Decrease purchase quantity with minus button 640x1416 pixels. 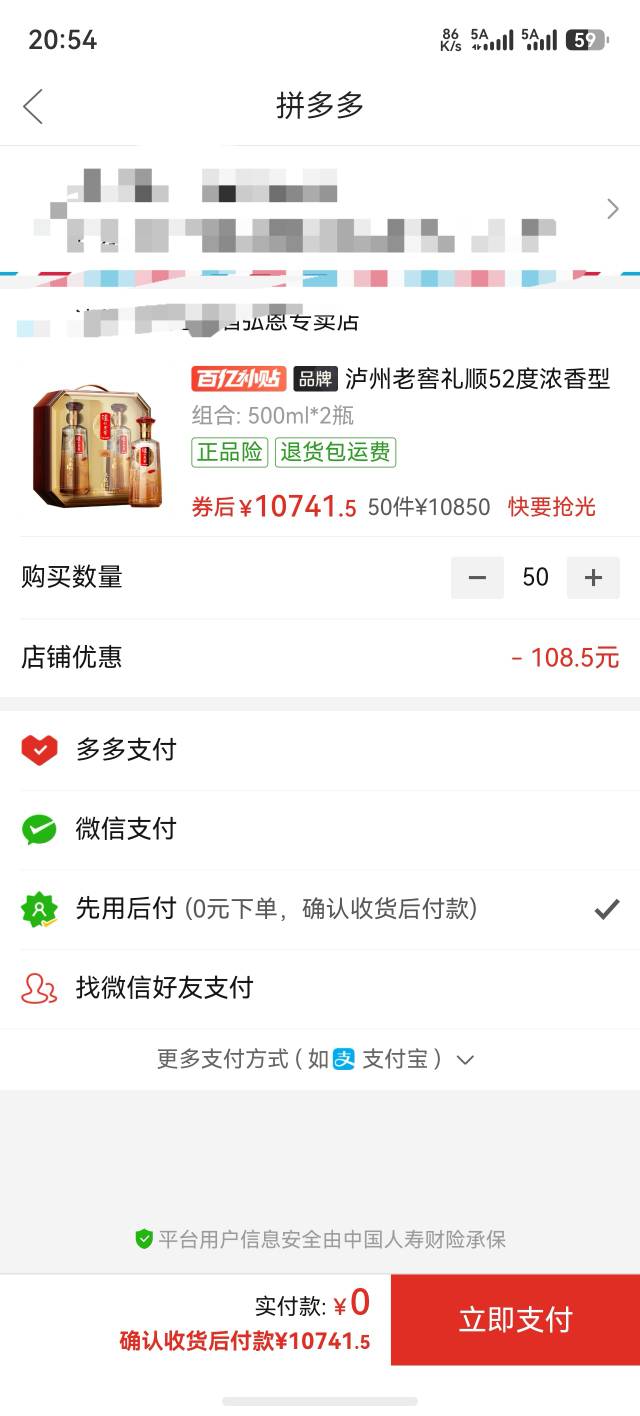tap(477, 577)
